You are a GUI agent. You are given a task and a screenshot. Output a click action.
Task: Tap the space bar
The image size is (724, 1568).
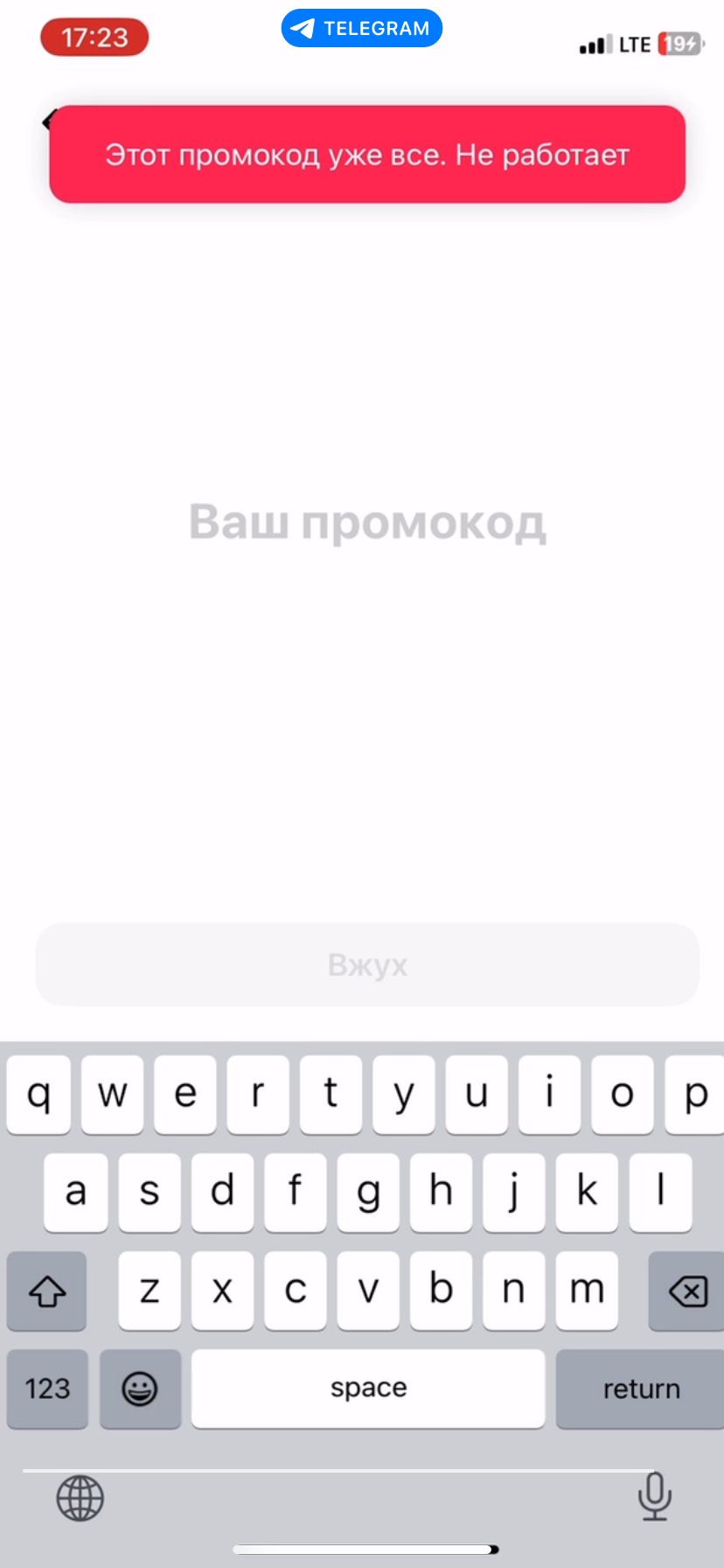point(368,1389)
